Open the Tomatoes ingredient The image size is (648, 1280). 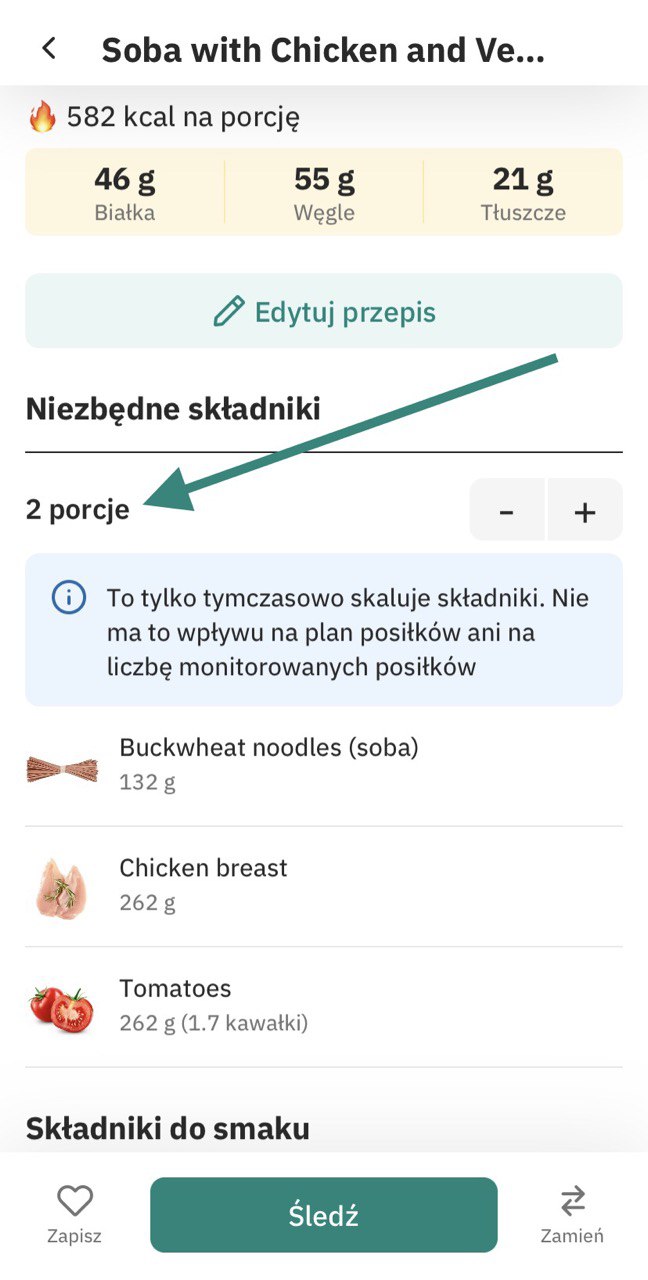coord(175,1005)
